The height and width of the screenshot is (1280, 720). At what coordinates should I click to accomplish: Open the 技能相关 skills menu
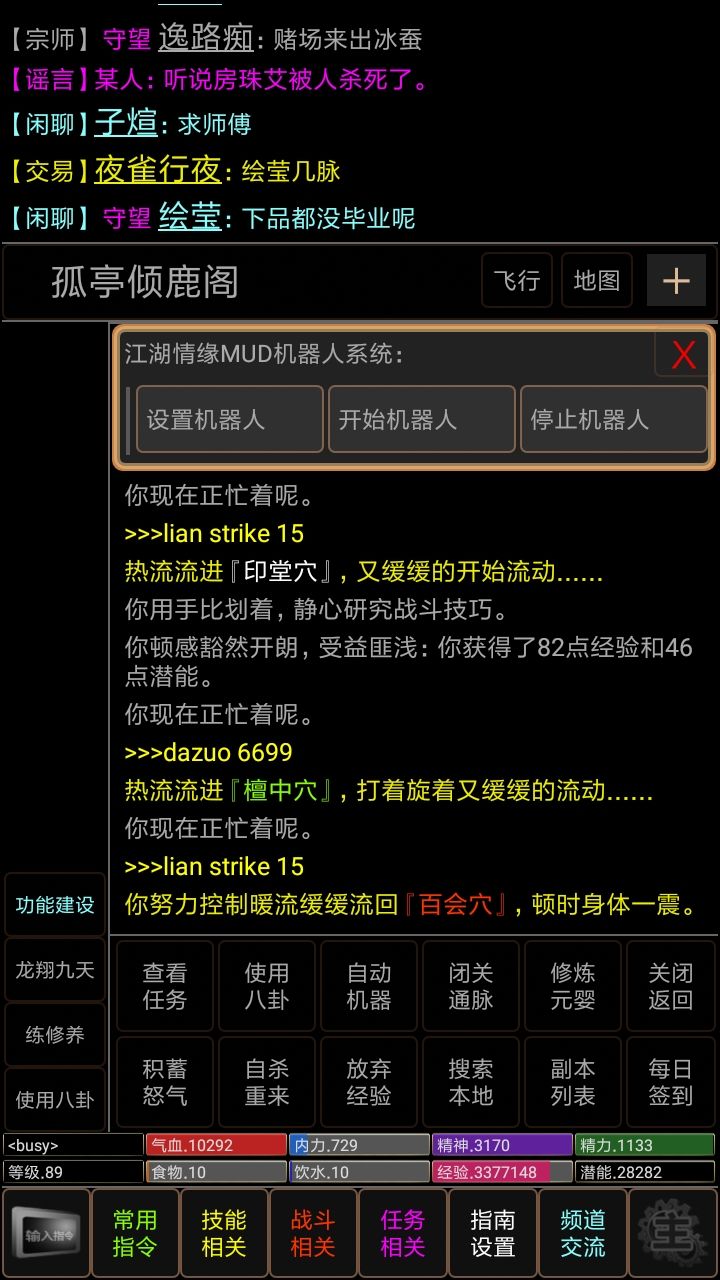tap(224, 1232)
